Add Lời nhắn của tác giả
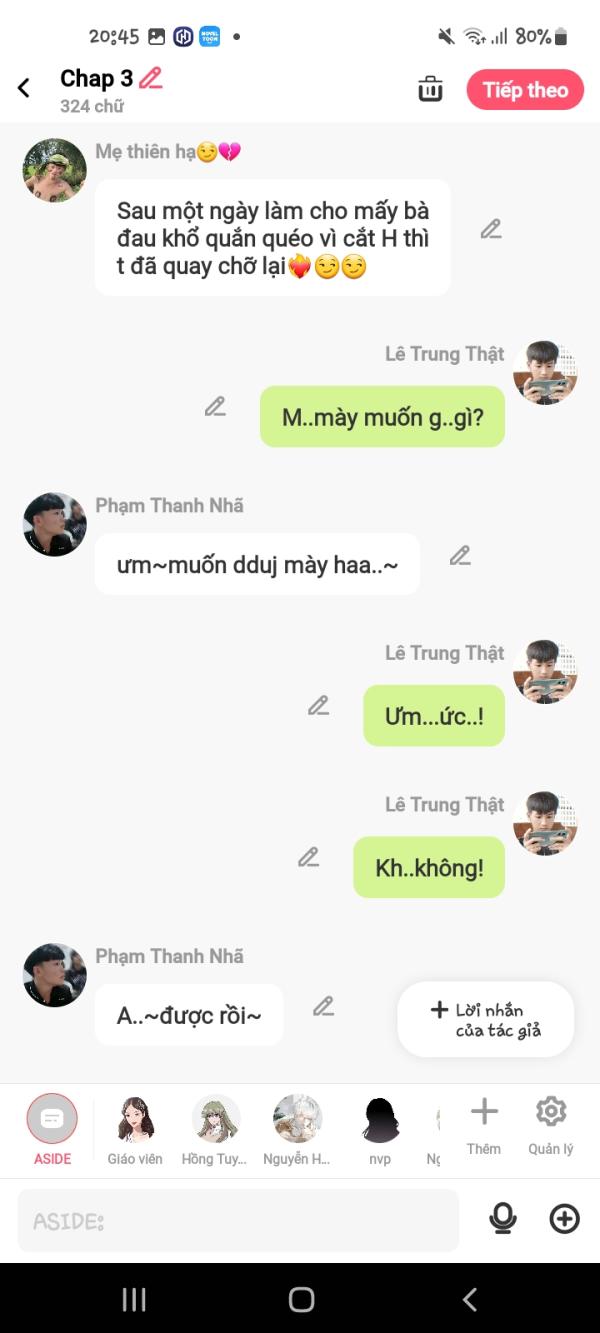The image size is (600, 1333). click(x=486, y=1019)
